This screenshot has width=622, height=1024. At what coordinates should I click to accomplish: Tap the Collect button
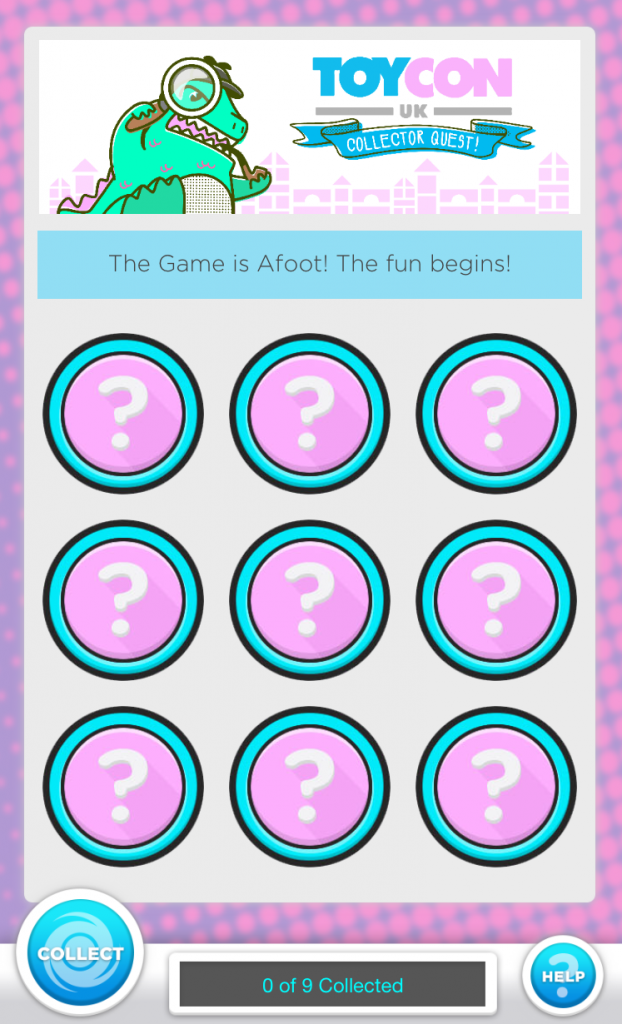(80, 953)
